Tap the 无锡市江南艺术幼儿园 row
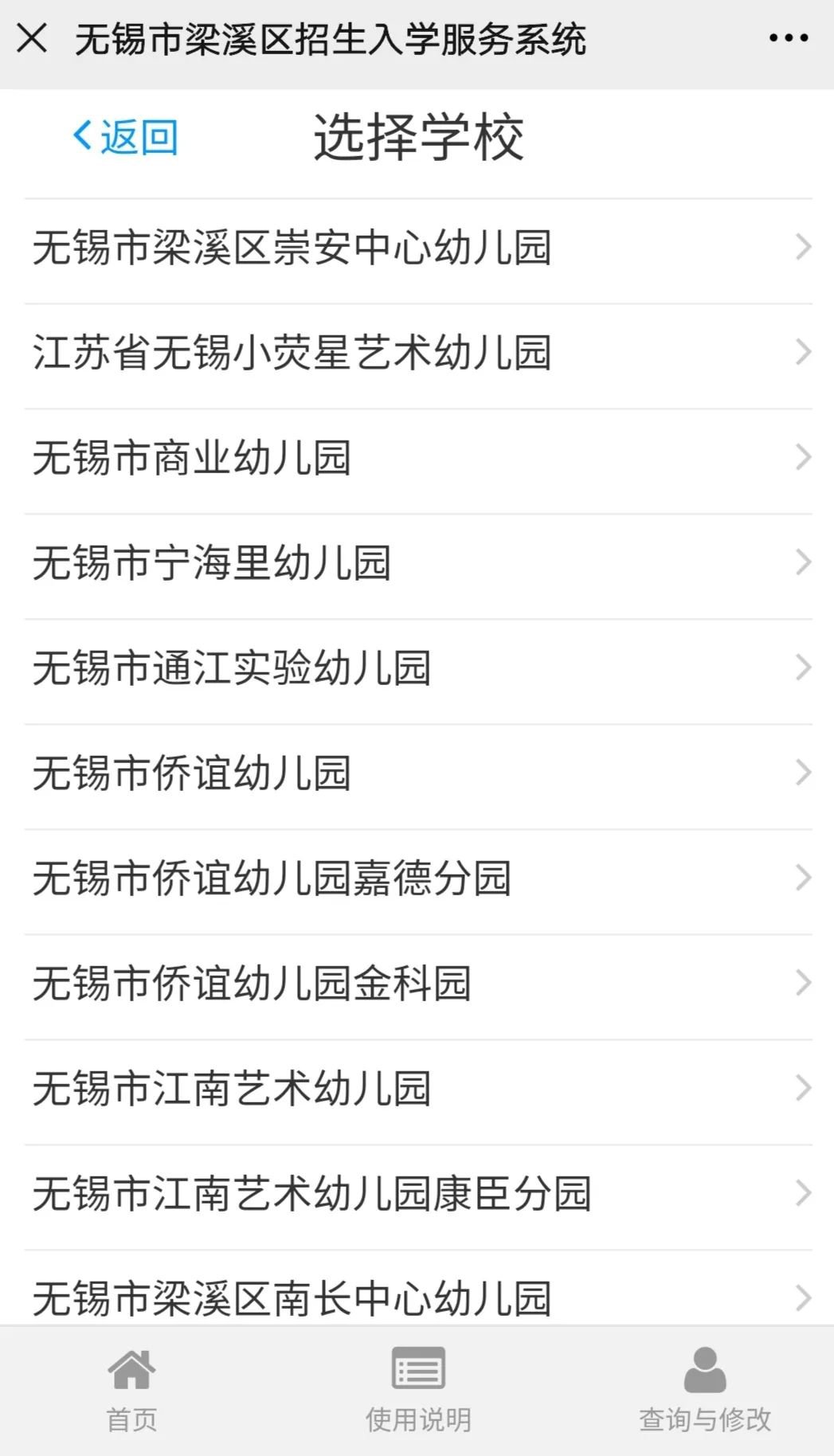The height and width of the screenshot is (1456, 834). click(417, 1089)
